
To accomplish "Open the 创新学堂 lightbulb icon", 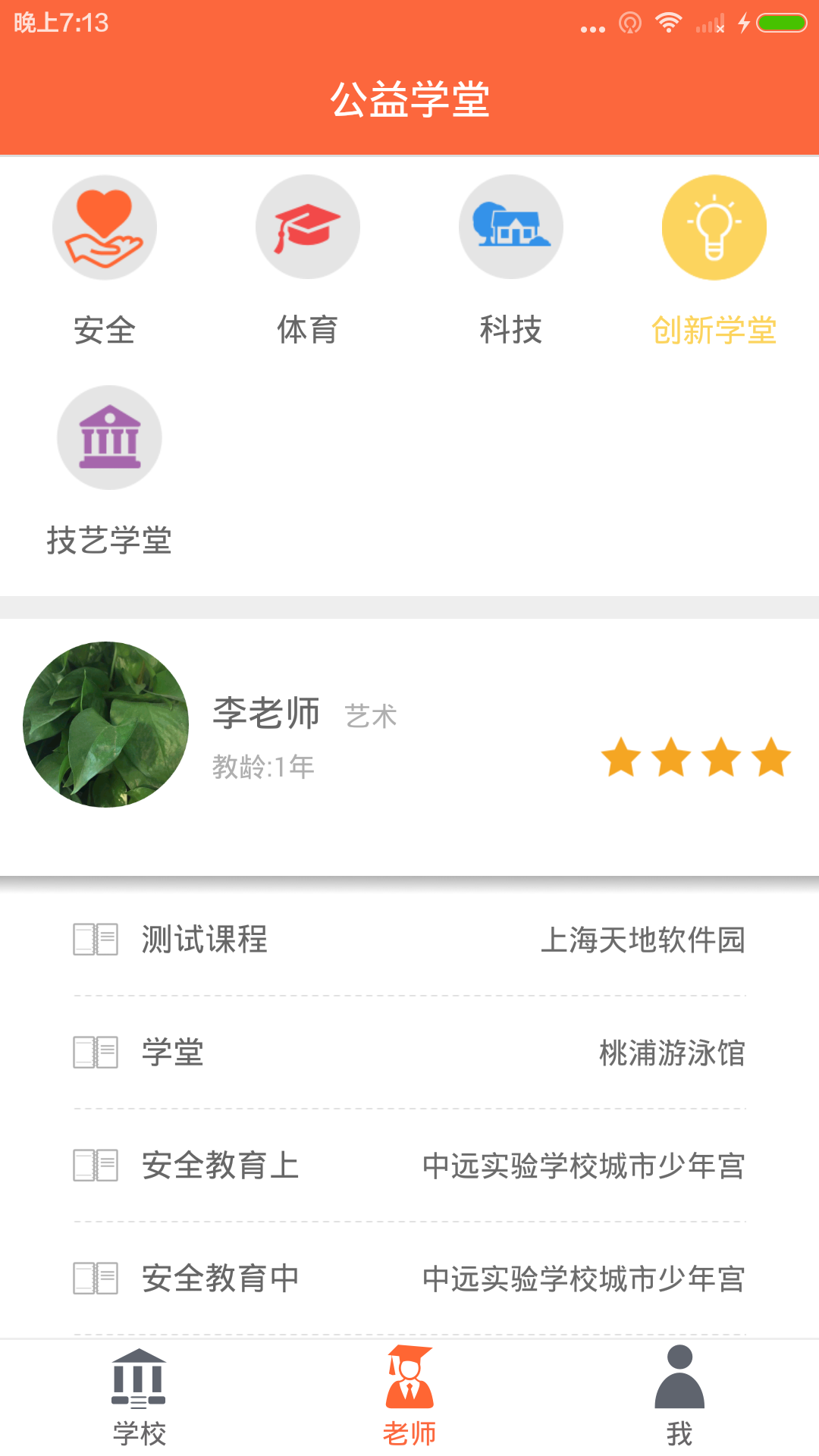I will pyautogui.click(x=714, y=227).
